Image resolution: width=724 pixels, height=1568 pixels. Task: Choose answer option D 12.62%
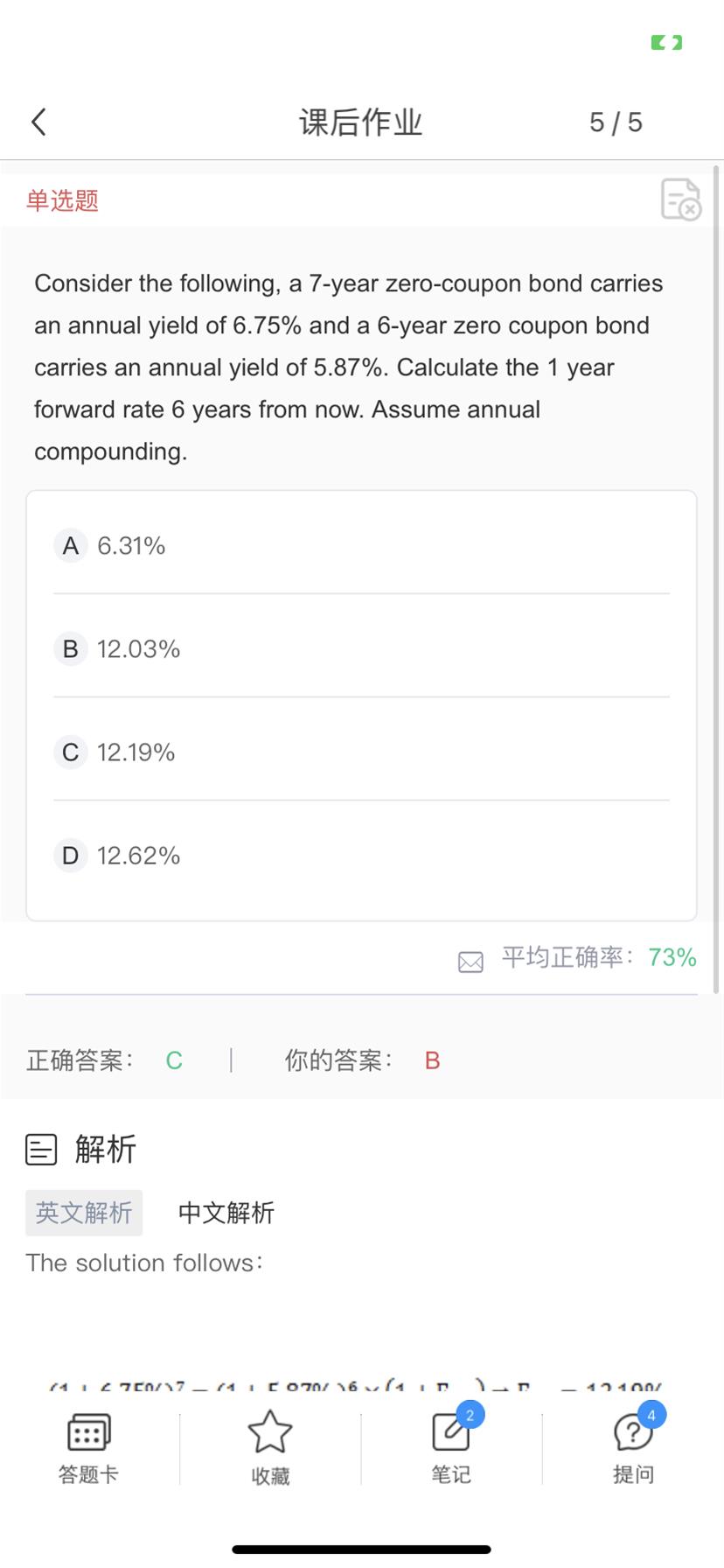[361, 855]
